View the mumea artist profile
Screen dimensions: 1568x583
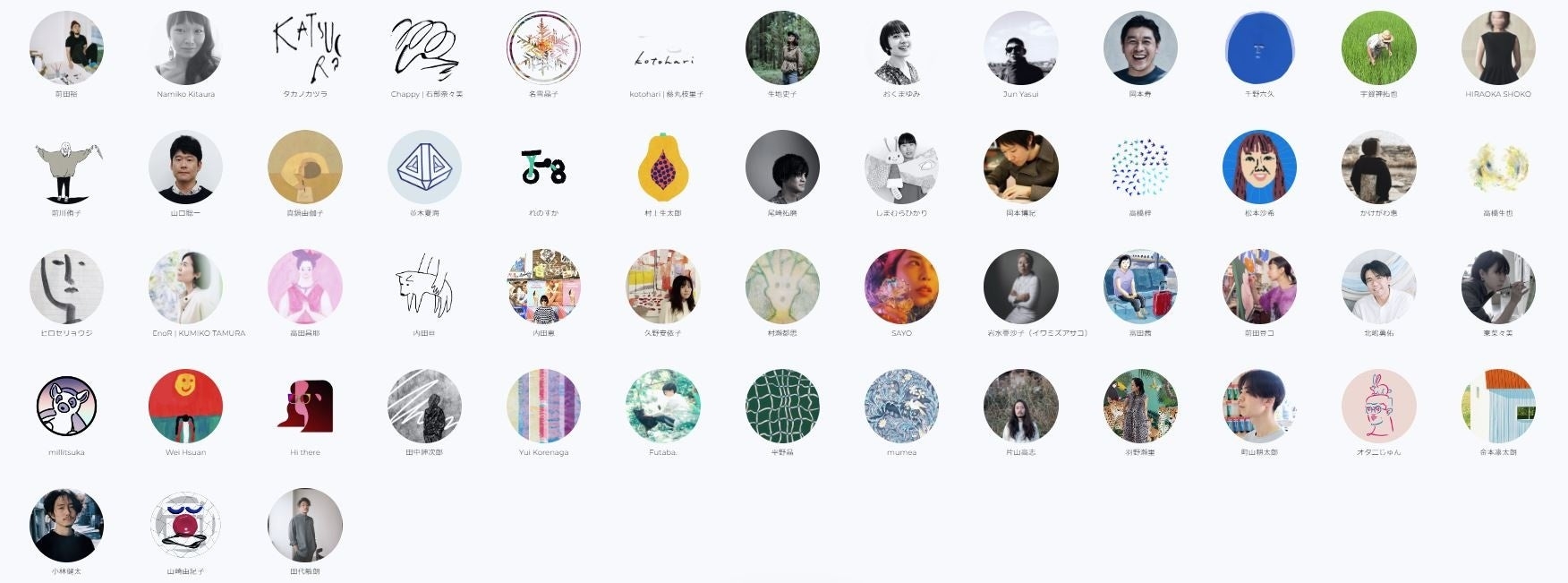901,406
